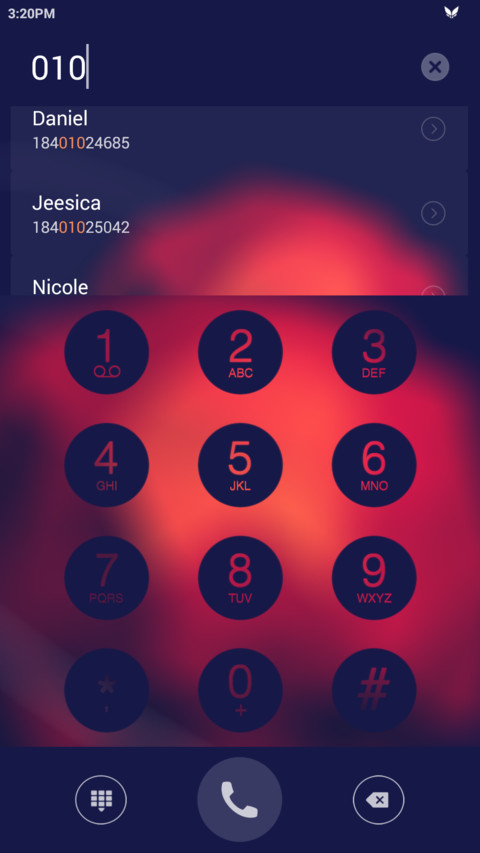Clear the dialed number with X
480x853 pixels.
[x=435, y=67]
